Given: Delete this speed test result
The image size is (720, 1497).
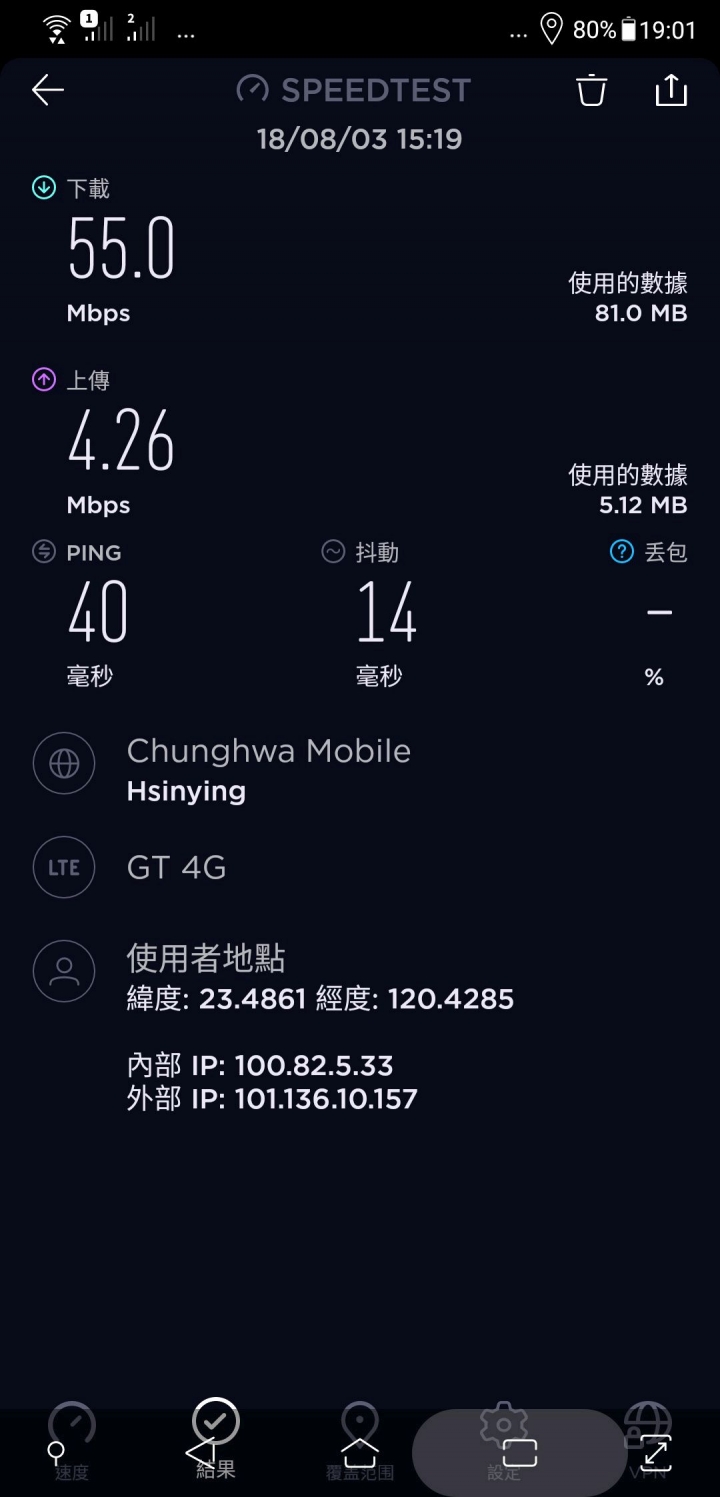Looking at the screenshot, I should [x=591, y=90].
